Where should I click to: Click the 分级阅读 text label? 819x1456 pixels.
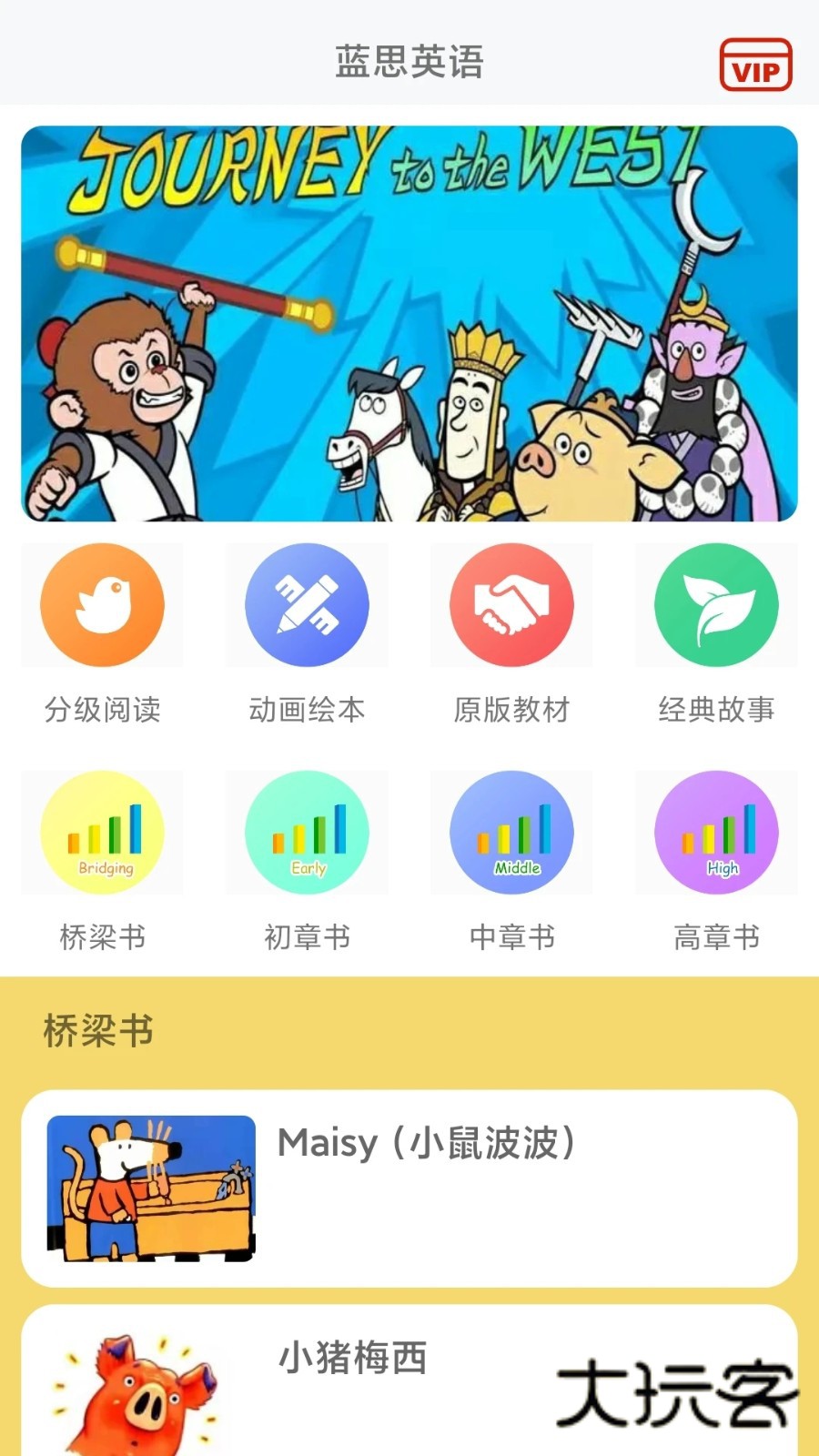pos(103,712)
